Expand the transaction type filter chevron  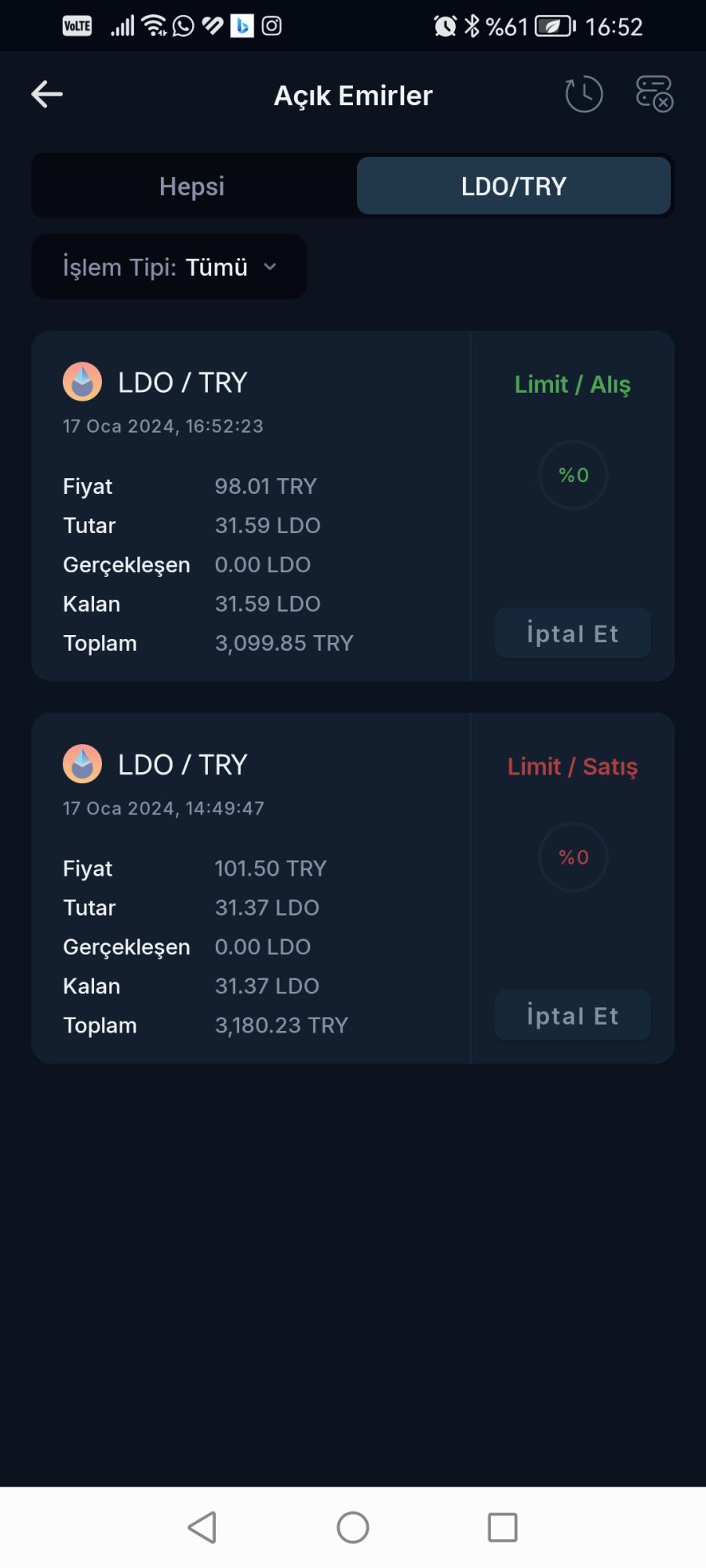point(271,267)
